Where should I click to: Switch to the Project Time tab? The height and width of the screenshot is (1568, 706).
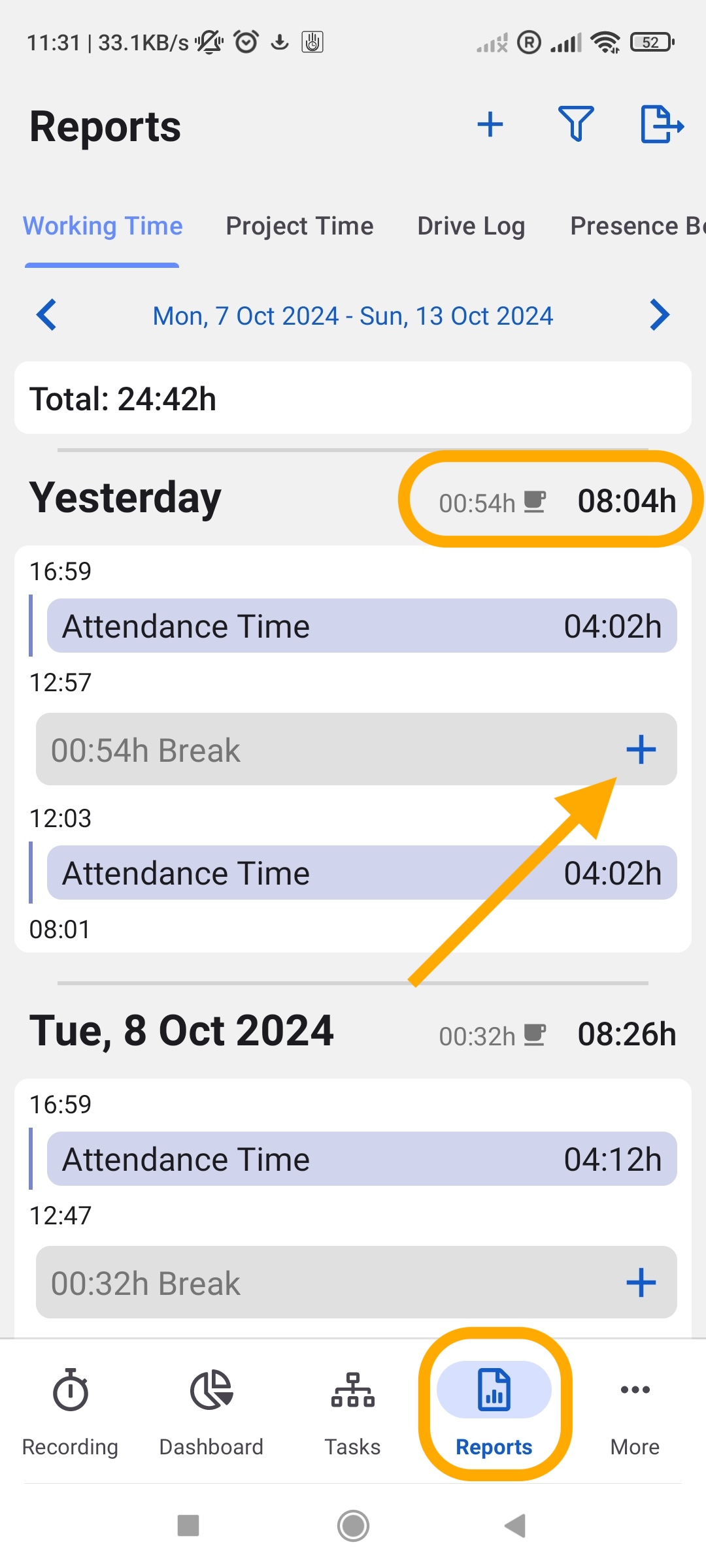pyautogui.click(x=299, y=226)
